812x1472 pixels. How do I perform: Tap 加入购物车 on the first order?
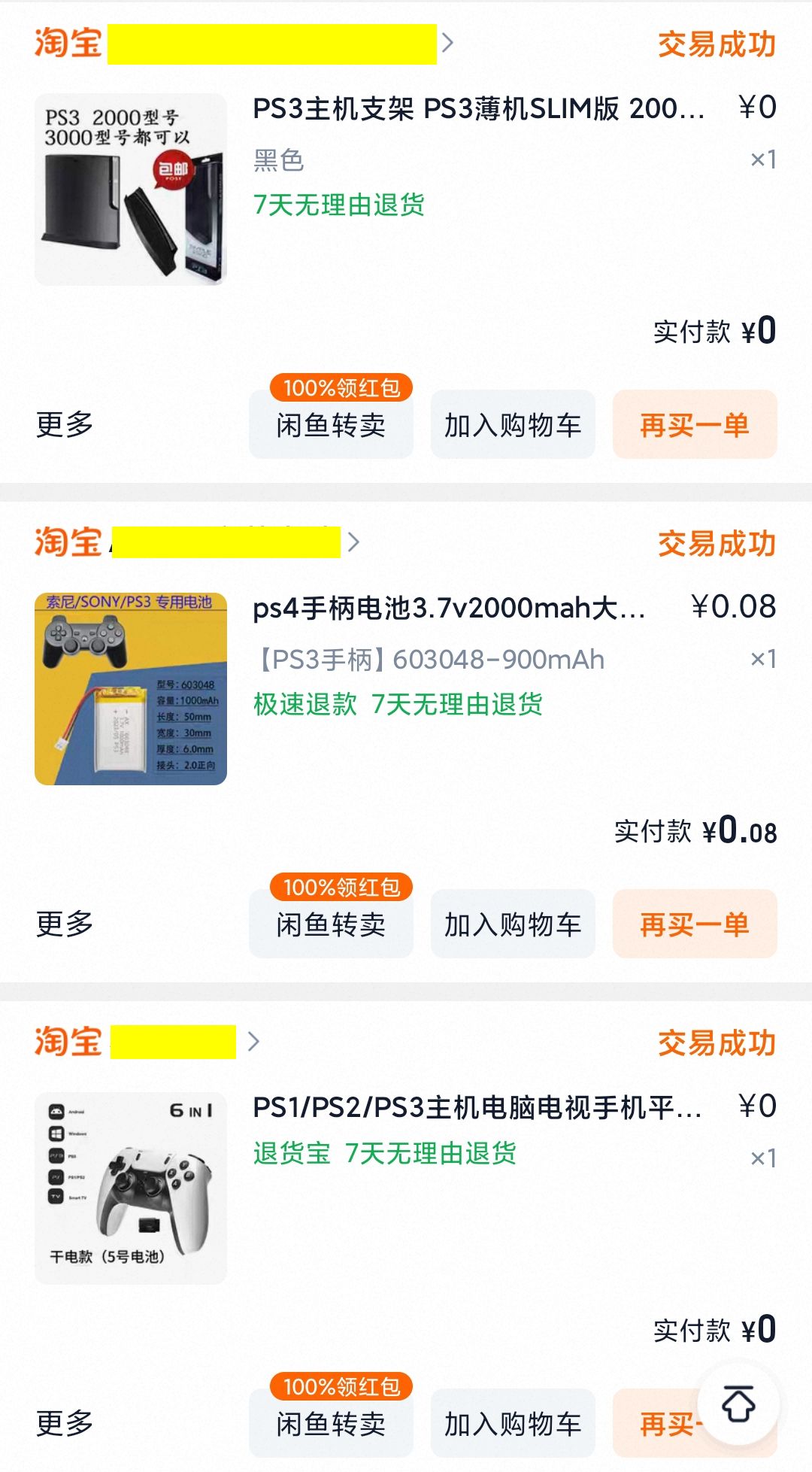pyautogui.click(x=512, y=424)
